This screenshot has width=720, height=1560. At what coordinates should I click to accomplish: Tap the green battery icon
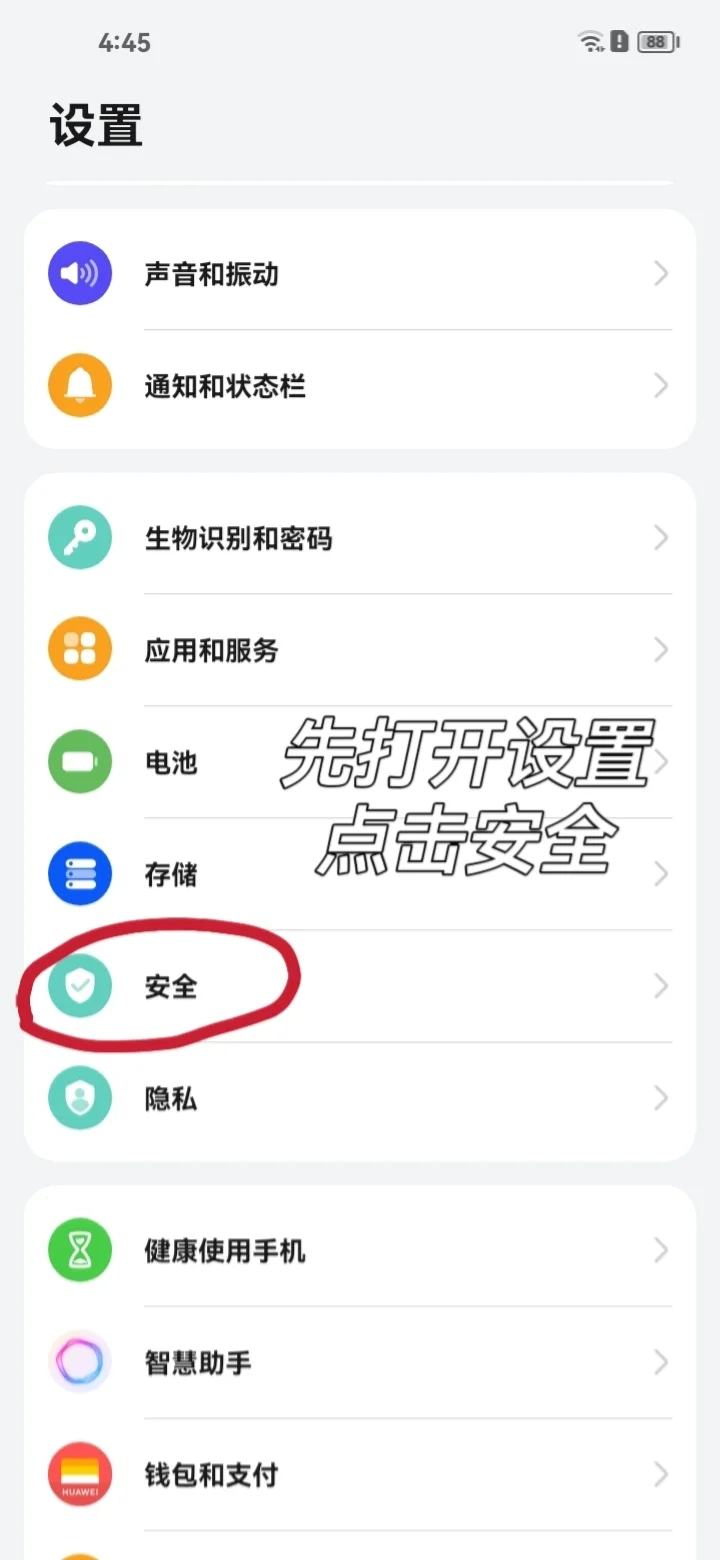coord(80,761)
